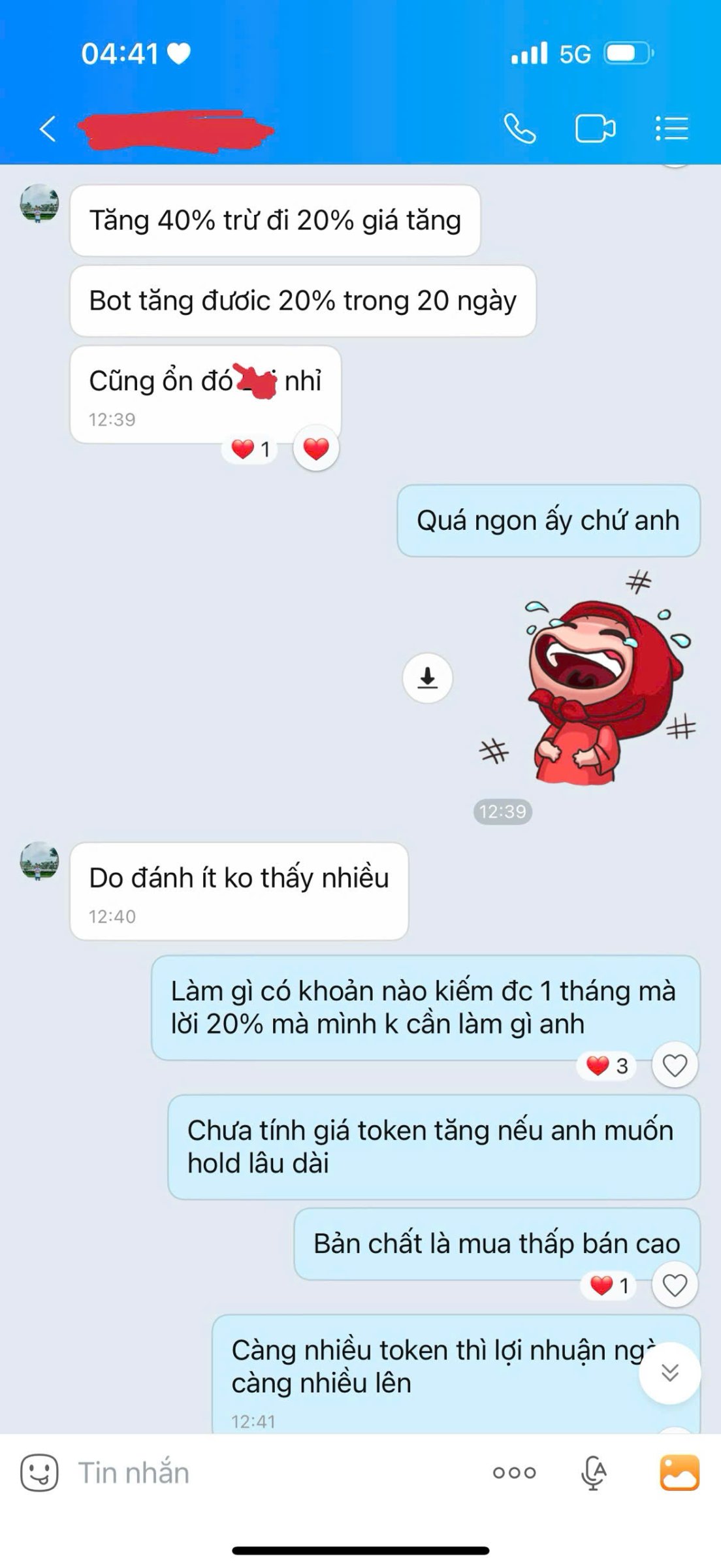Attach a photo from the gallery
The height and width of the screenshot is (1568, 721).
(679, 1473)
